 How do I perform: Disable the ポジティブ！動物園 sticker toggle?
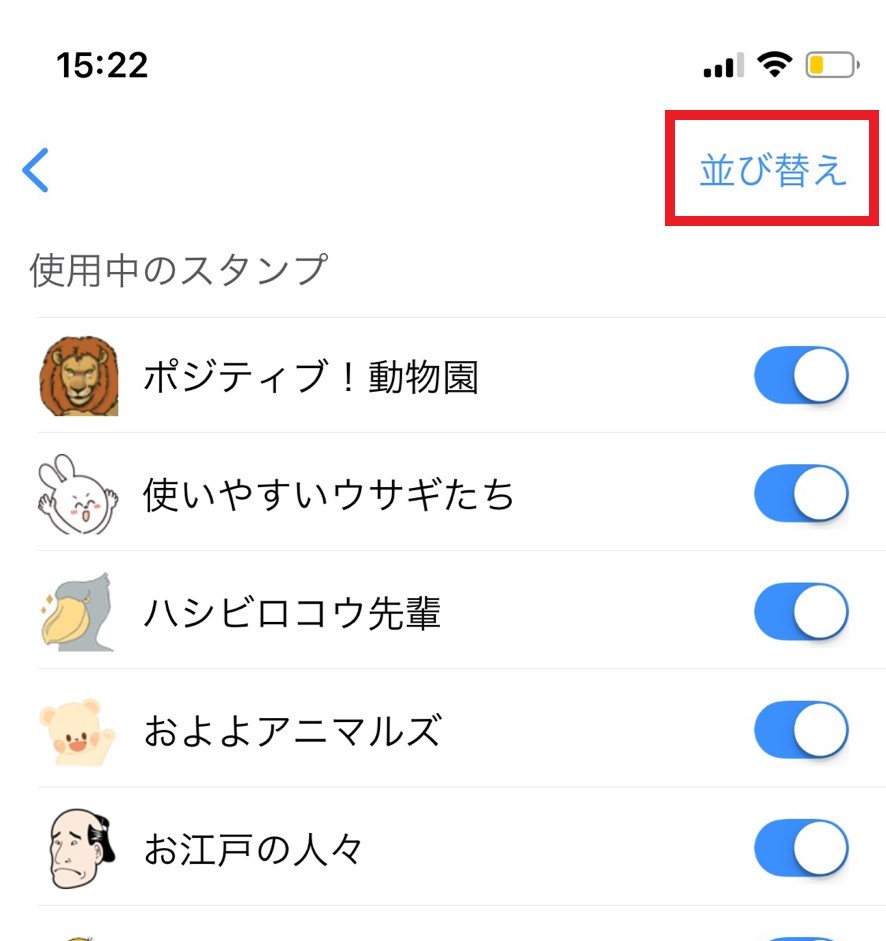pyautogui.click(x=801, y=376)
